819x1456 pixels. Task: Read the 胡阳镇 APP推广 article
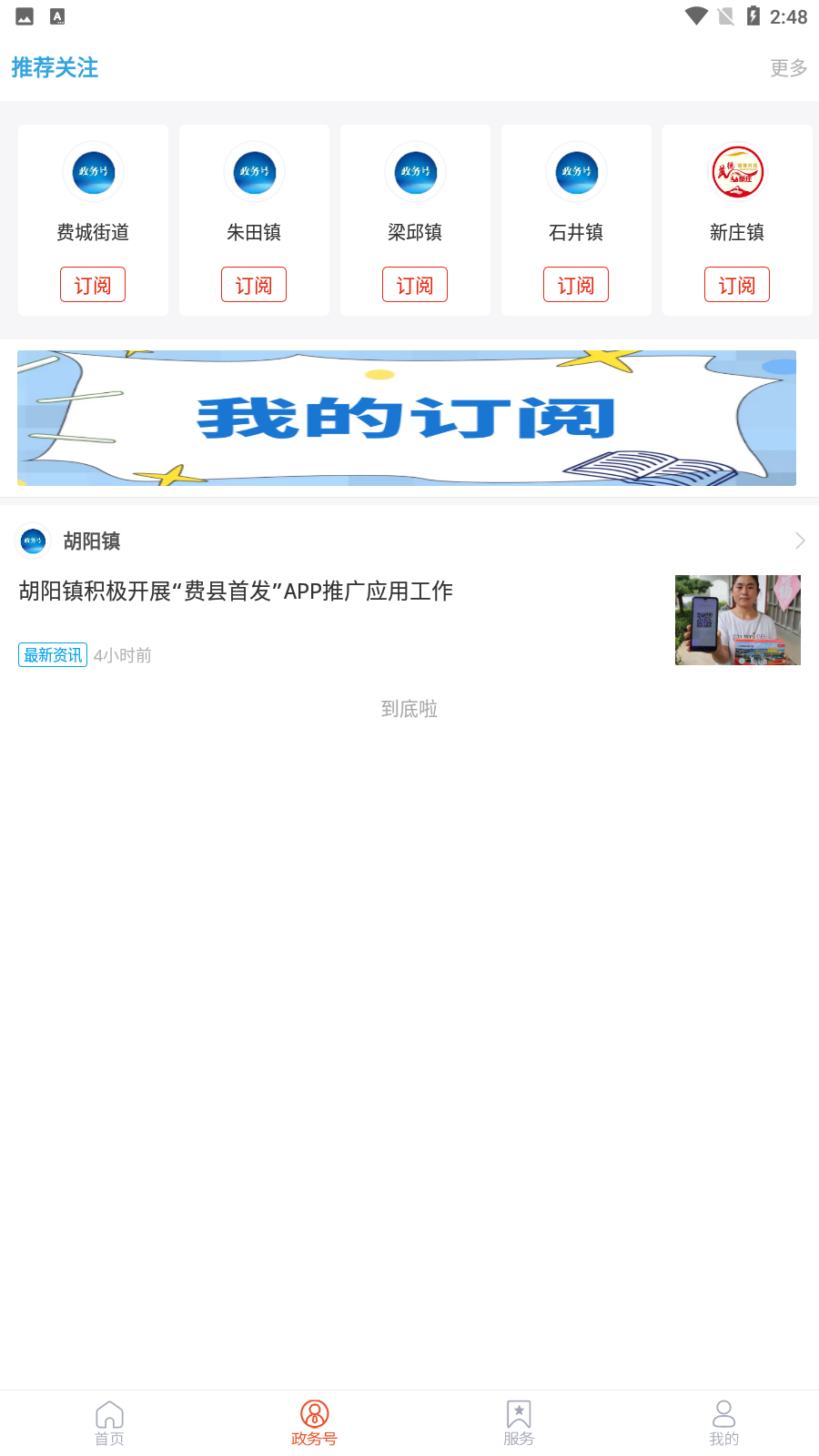click(236, 591)
